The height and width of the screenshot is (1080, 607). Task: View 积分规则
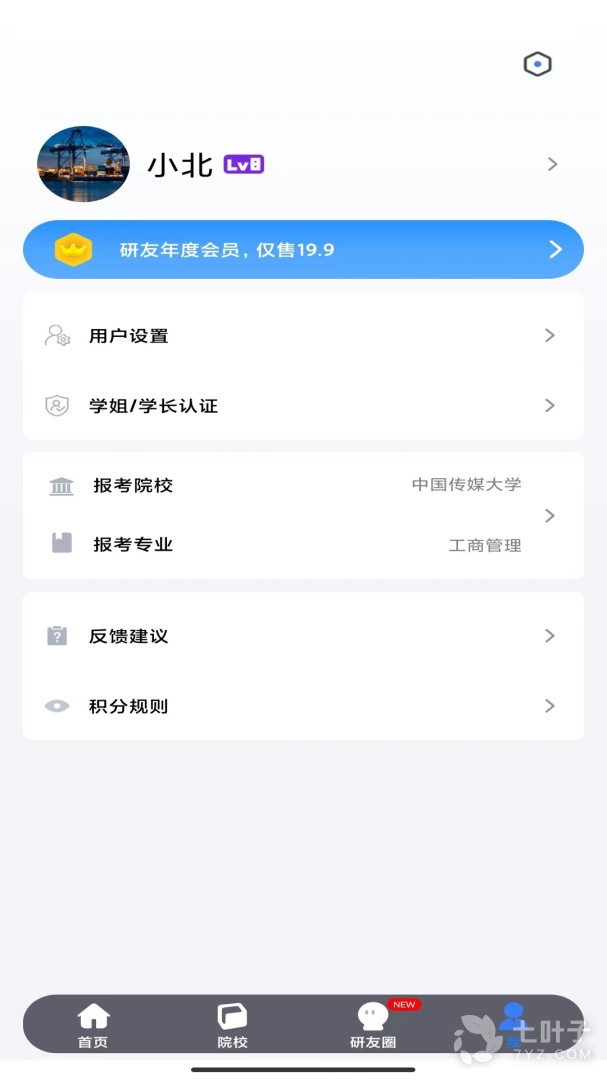pos(303,706)
